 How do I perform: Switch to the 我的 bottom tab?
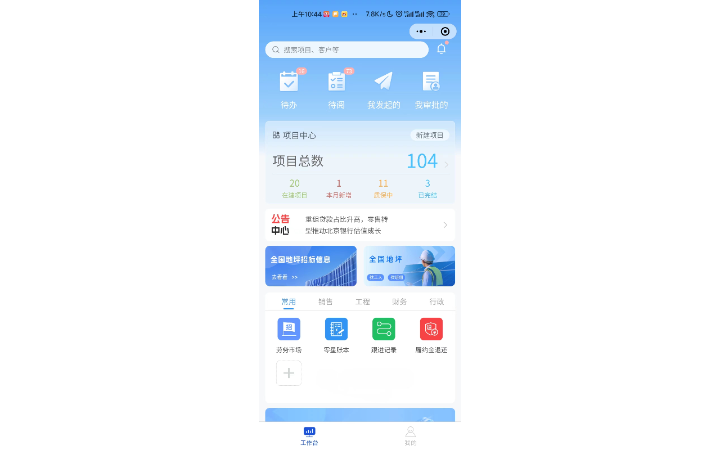pos(410,435)
